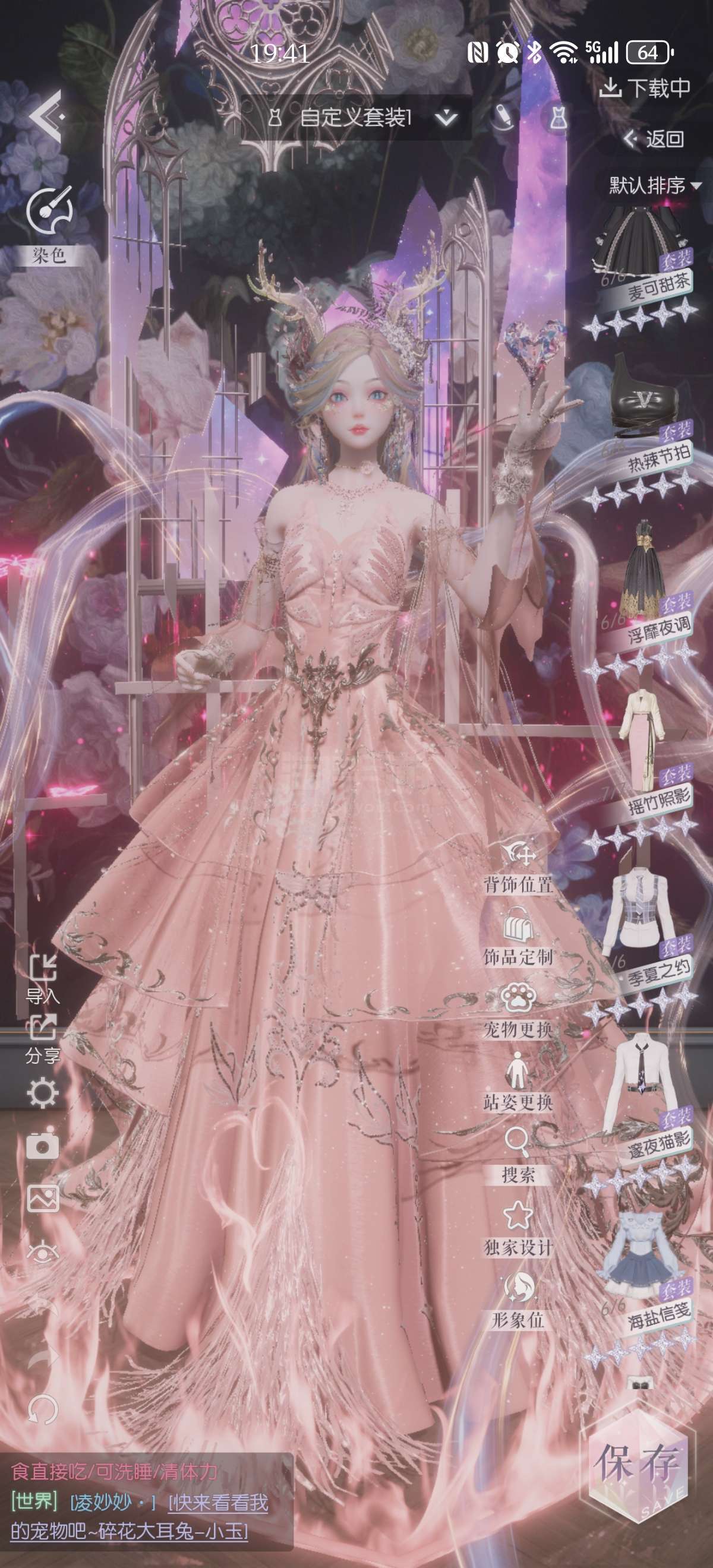Open 背饰位置 back accessory position
Viewport: 713px width, 1568px height.
pyautogui.click(x=518, y=866)
